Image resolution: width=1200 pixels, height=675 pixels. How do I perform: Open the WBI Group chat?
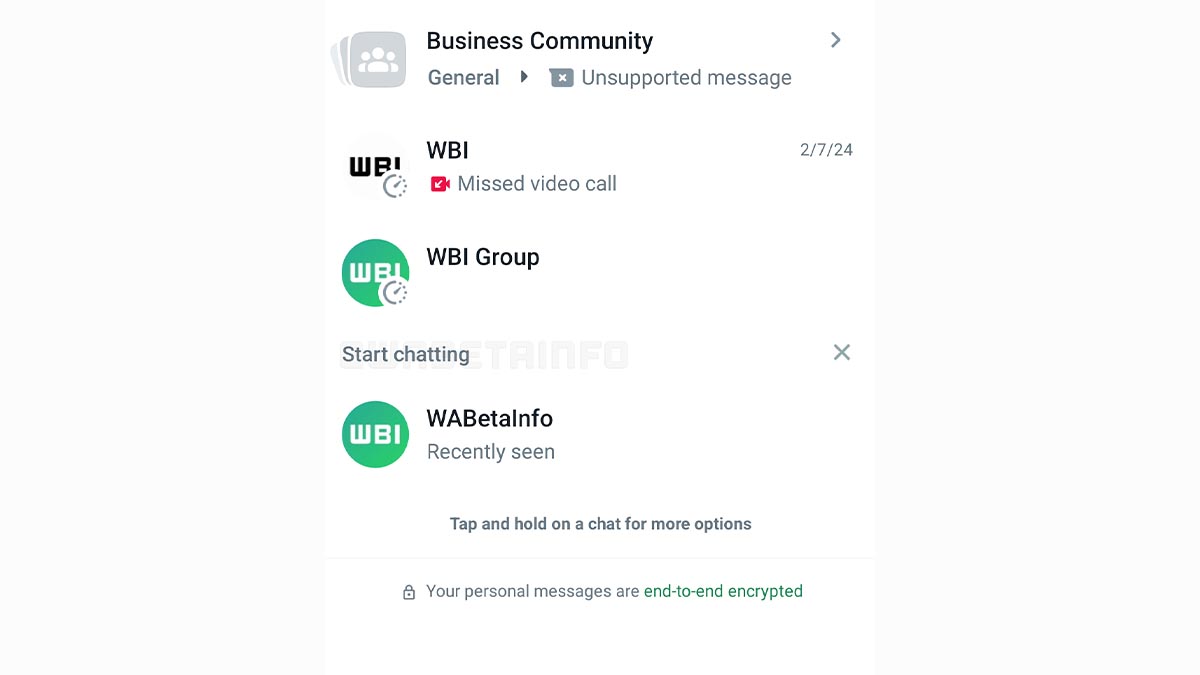click(x=600, y=272)
